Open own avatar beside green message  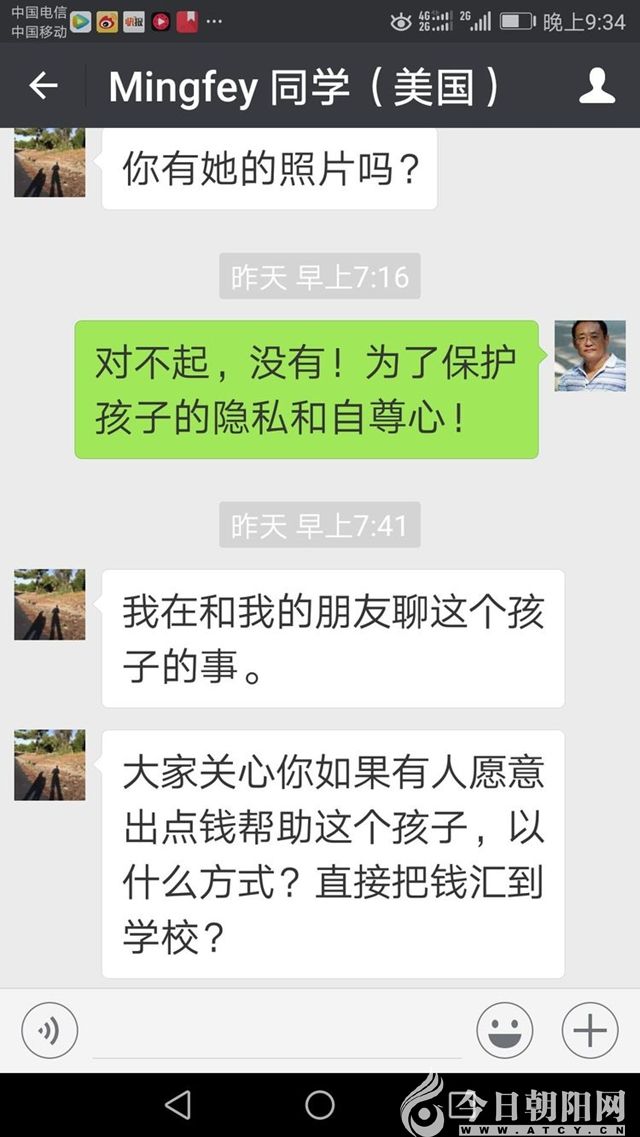coord(590,355)
